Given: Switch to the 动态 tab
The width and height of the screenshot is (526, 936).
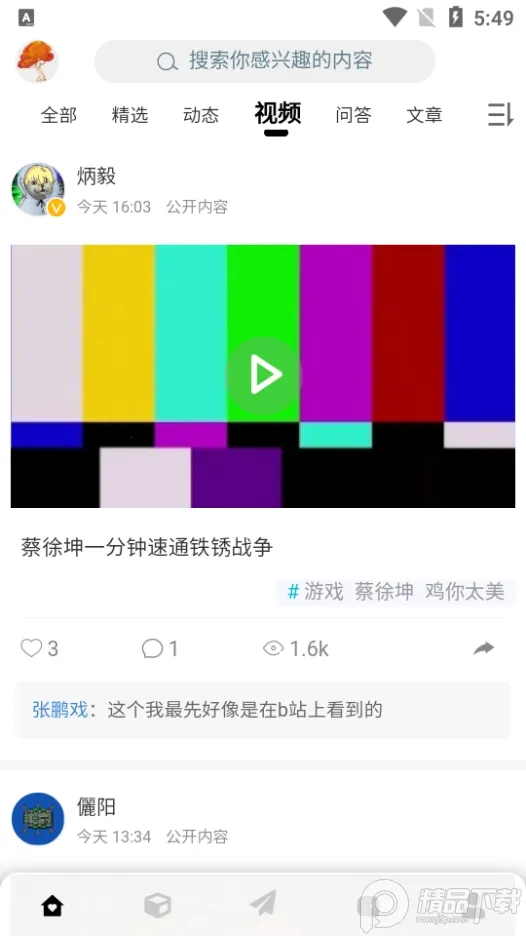Looking at the screenshot, I should pos(201,115).
